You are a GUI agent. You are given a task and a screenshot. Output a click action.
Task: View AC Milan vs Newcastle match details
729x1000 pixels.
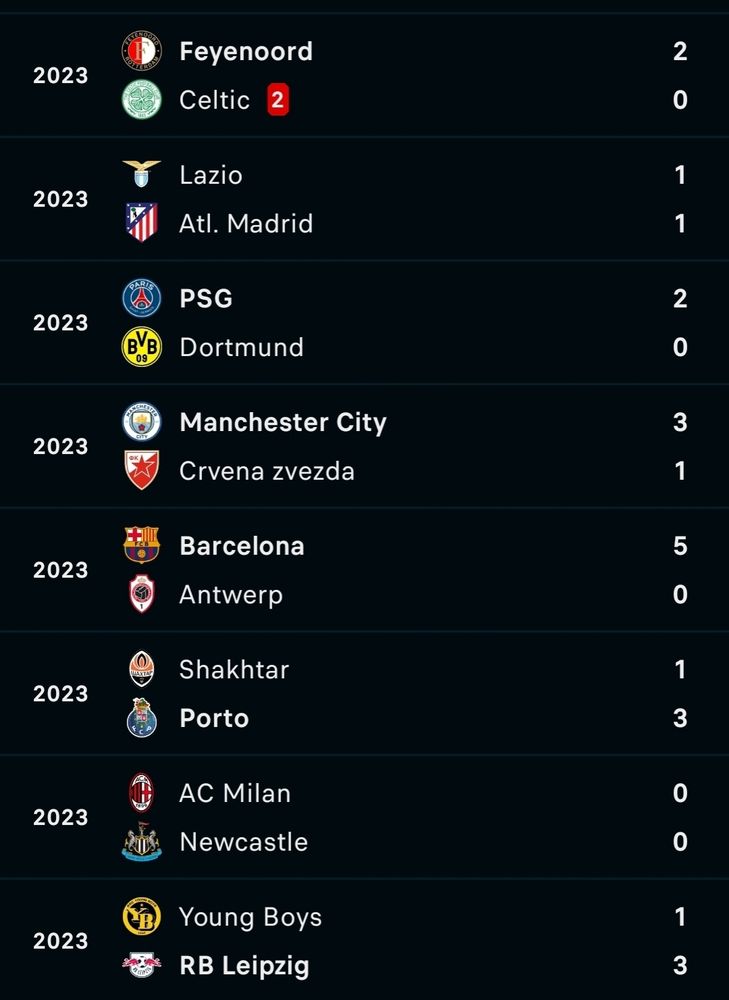(x=364, y=817)
